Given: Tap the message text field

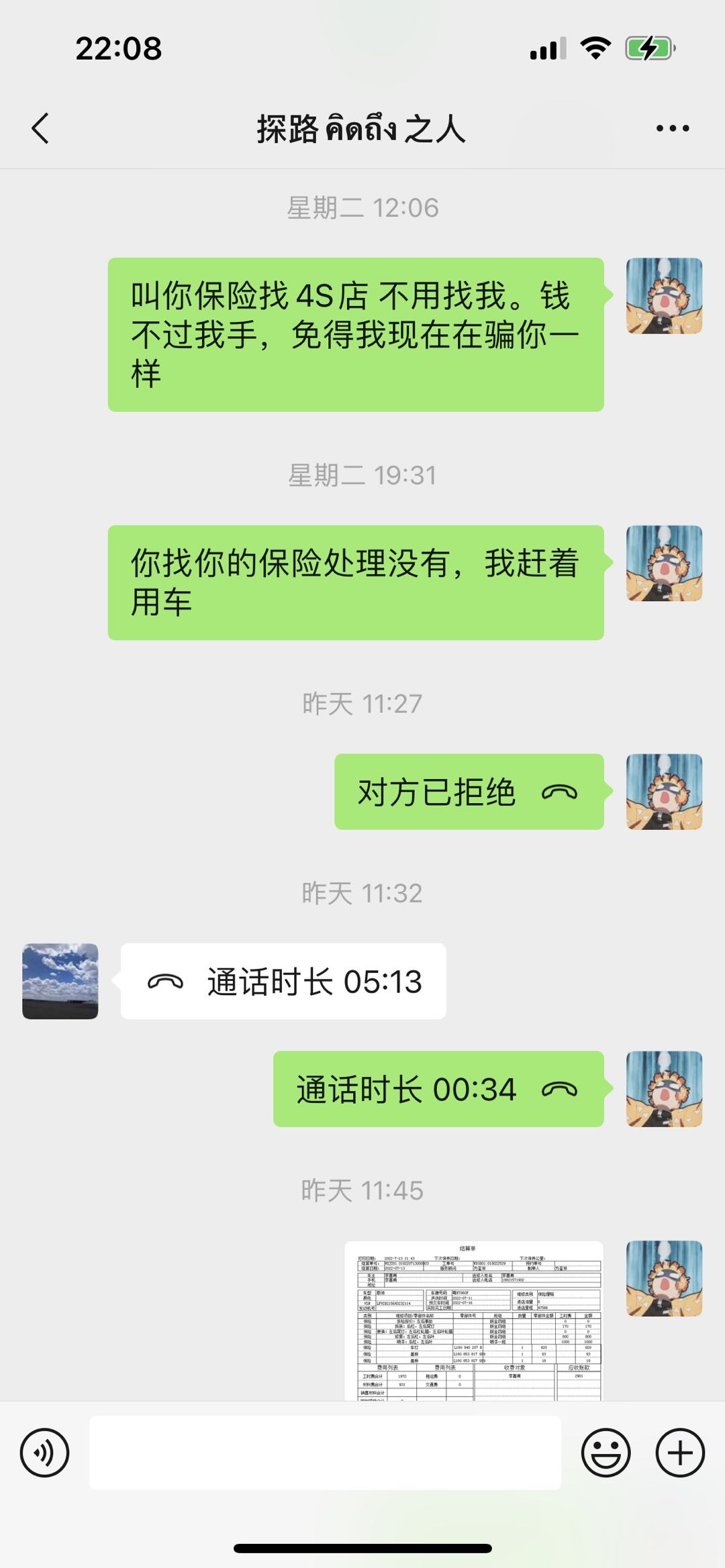Looking at the screenshot, I should coord(325,1453).
